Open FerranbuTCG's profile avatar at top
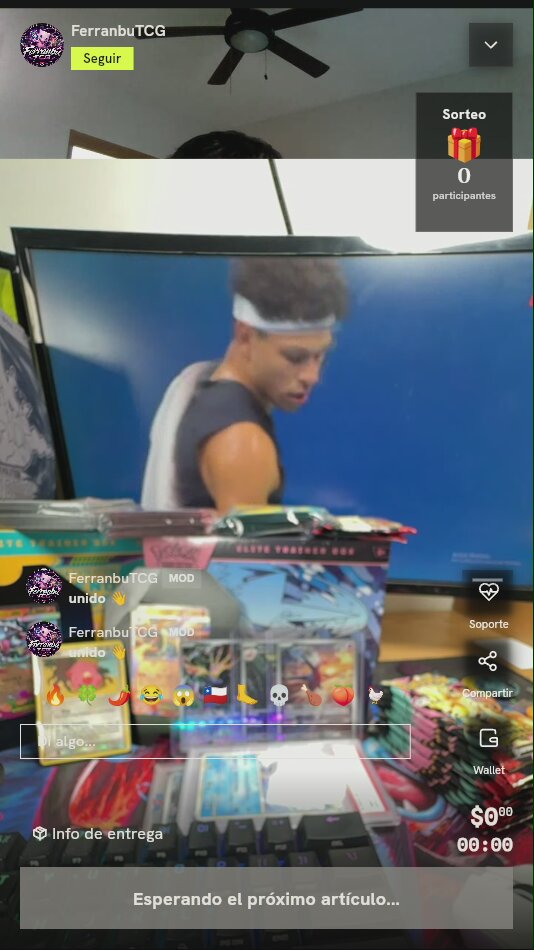The width and height of the screenshot is (534, 950). tap(42, 45)
